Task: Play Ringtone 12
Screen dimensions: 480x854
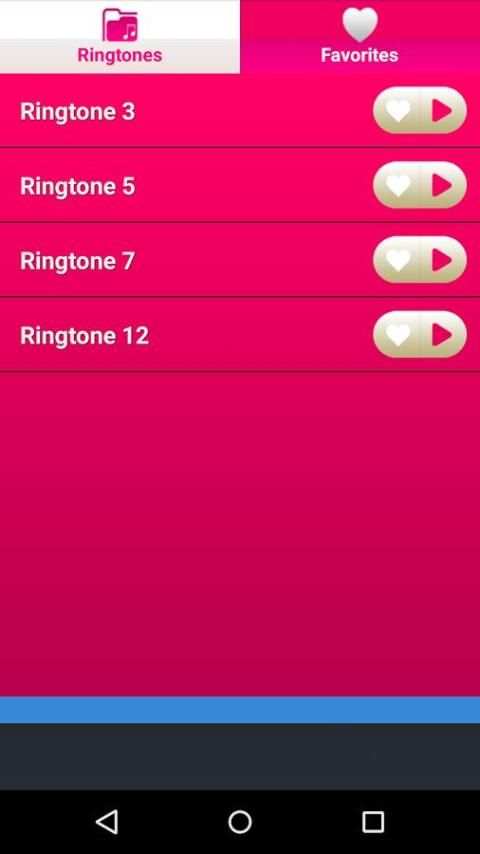Action: point(443,334)
